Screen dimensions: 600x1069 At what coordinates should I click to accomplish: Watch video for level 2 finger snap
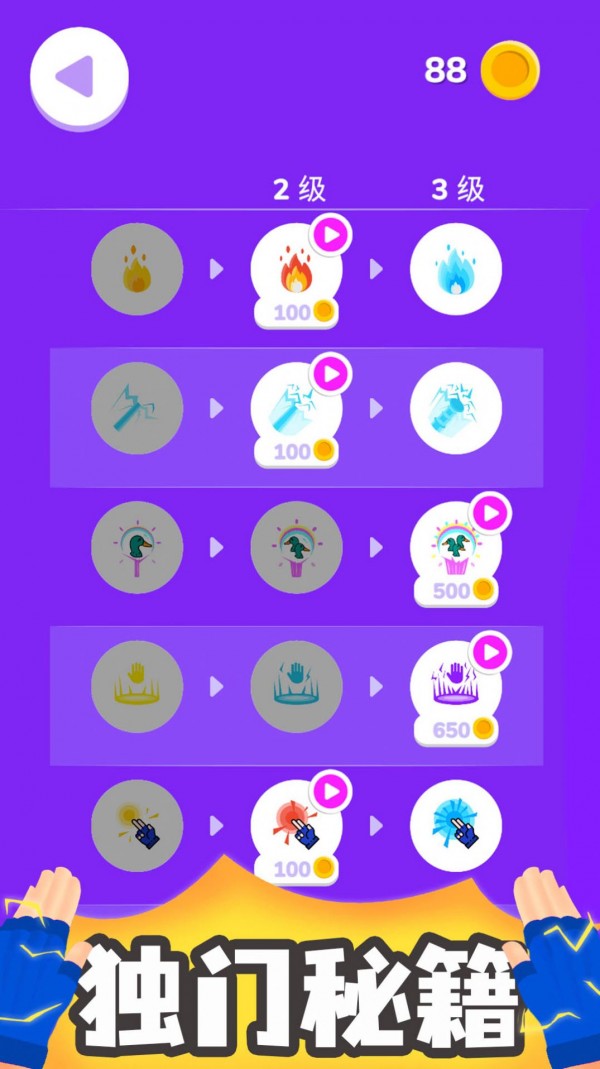tap(331, 792)
